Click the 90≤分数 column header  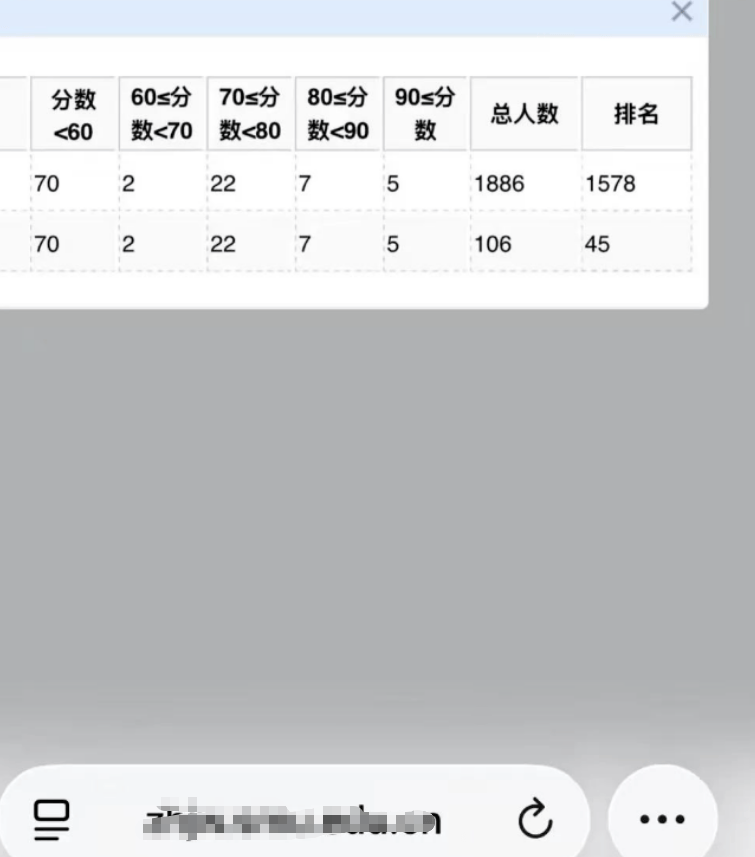tap(424, 113)
